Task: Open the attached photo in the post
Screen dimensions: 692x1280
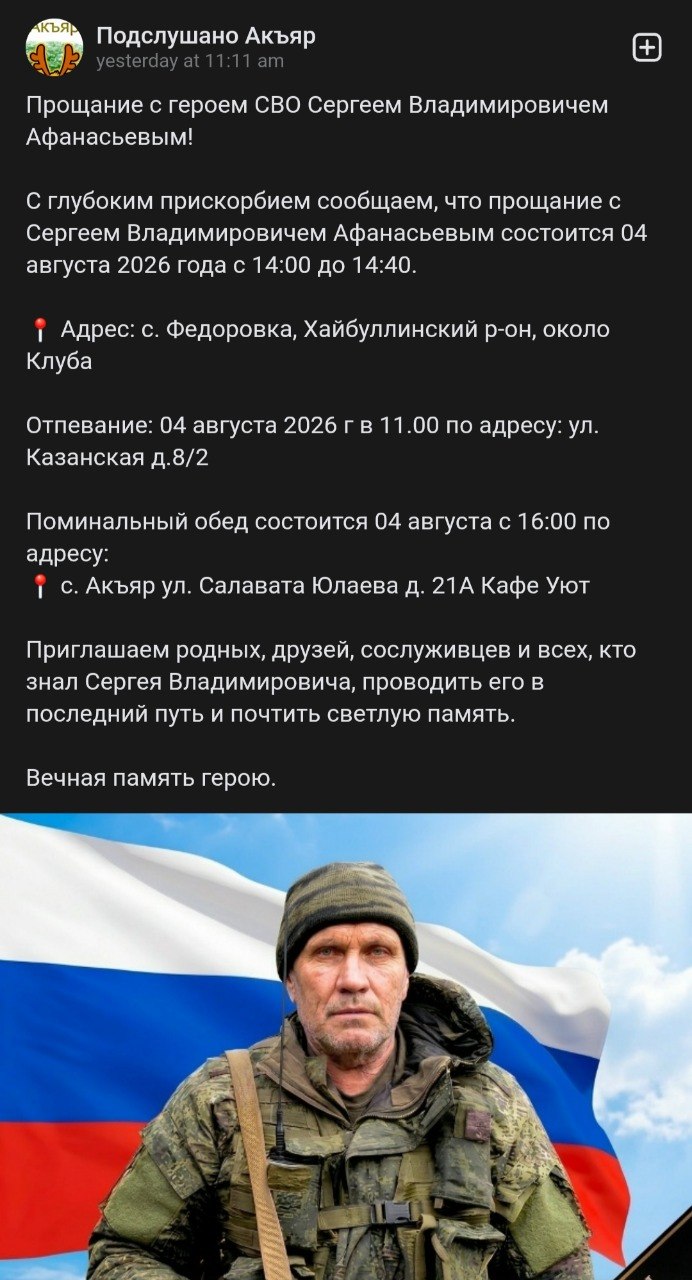Action: pyautogui.click(x=346, y=1046)
